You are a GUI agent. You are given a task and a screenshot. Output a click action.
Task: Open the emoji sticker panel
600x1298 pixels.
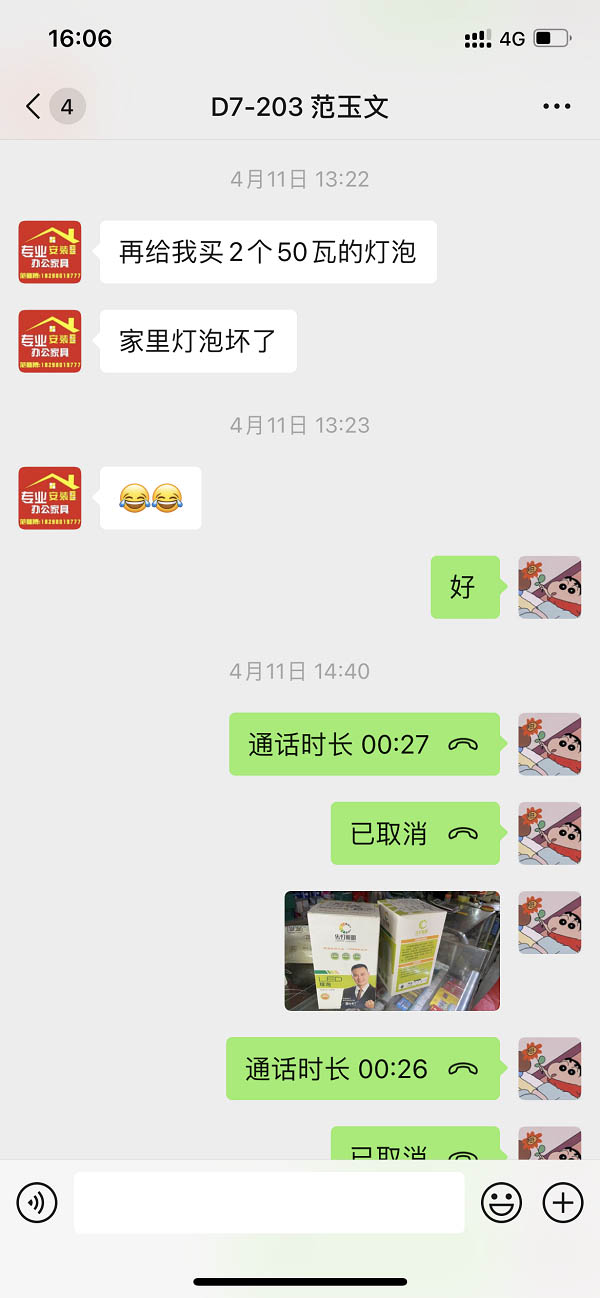click(502, 1202)
